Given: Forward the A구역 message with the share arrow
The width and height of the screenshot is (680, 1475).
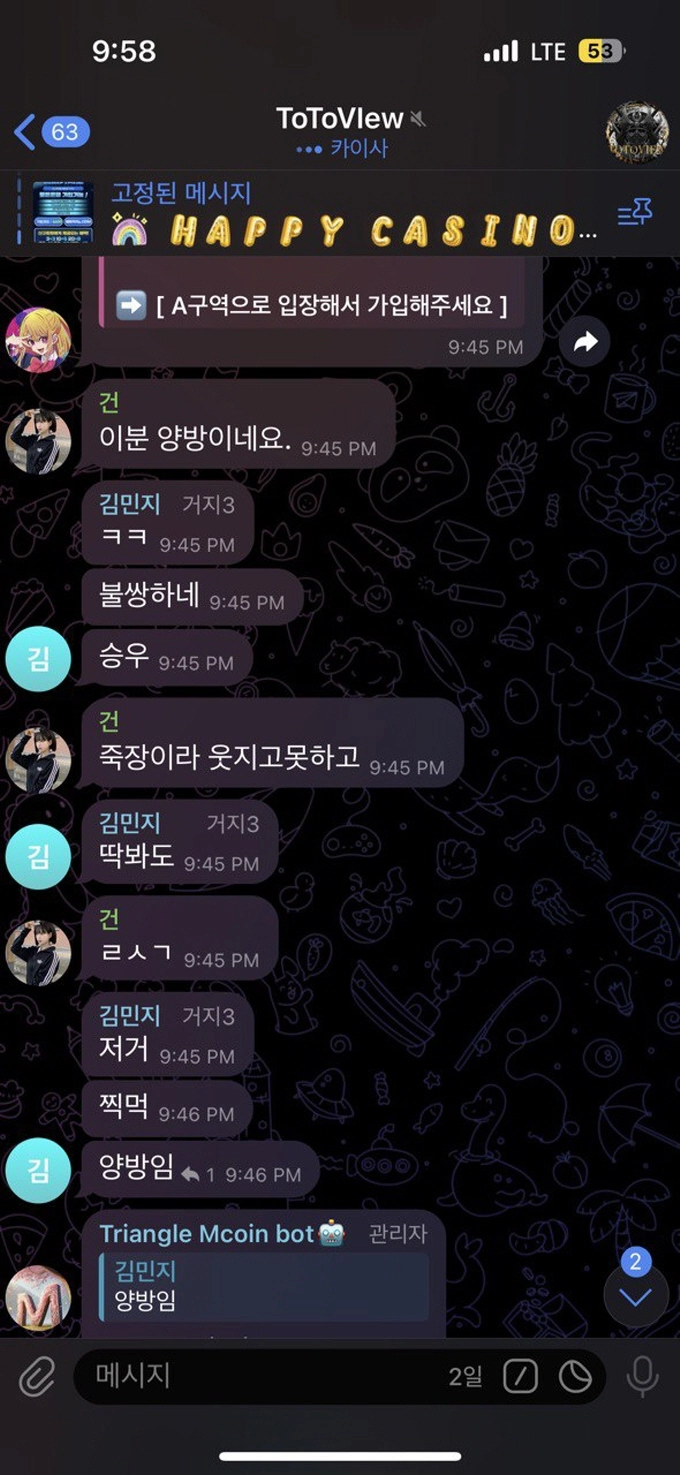Looking at the screenshot, I should pos(584,342).
